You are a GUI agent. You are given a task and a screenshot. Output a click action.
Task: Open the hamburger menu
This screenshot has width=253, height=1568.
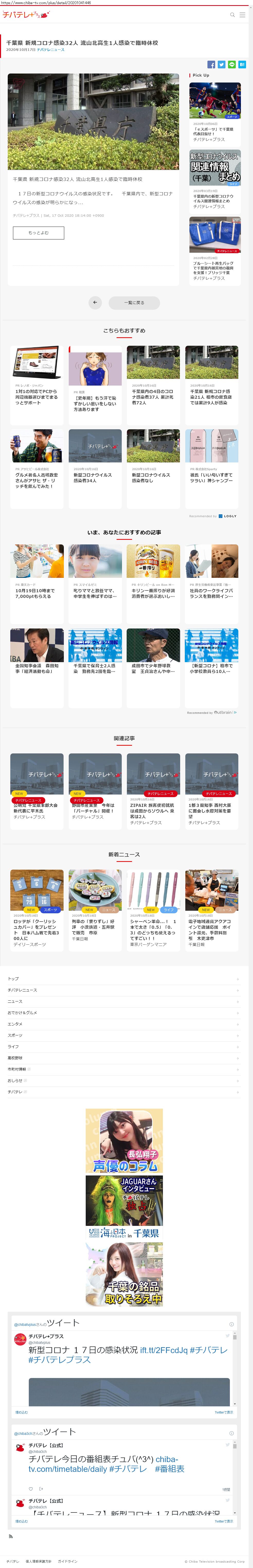coord(243,15)
